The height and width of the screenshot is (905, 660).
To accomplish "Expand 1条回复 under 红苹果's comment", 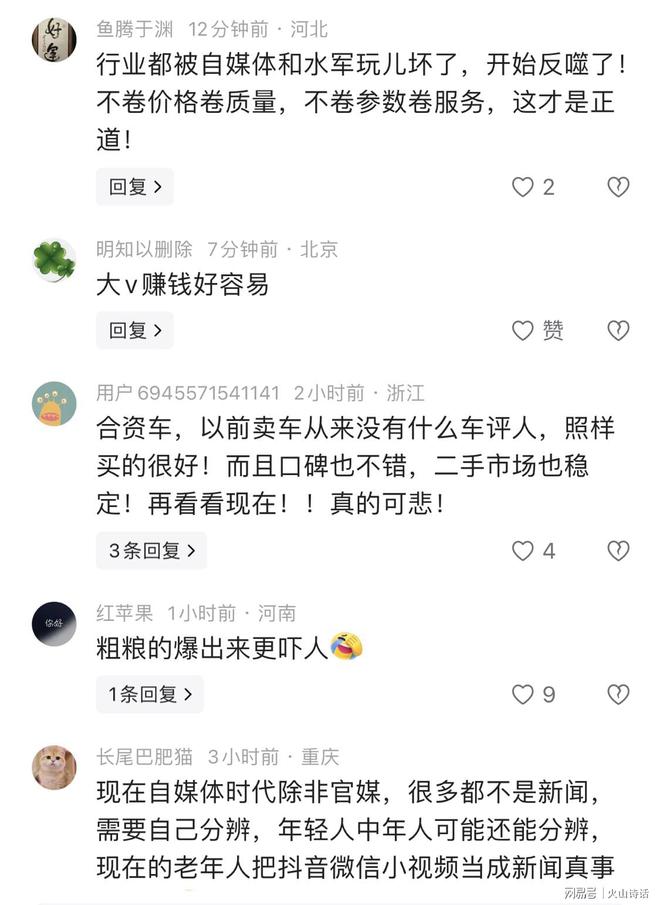I will coord(149,694).
